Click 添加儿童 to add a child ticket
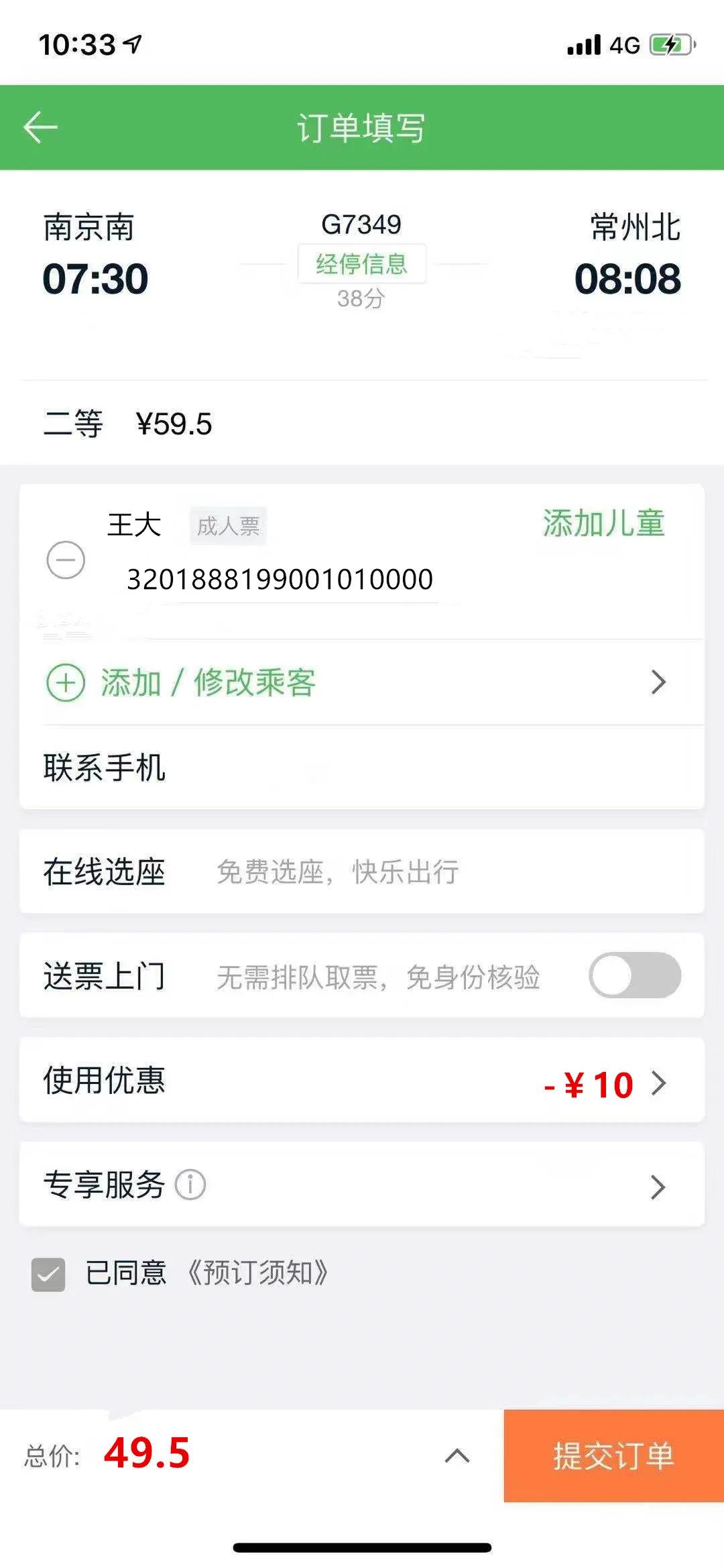724x1568 pixels. tap(603, 526)
